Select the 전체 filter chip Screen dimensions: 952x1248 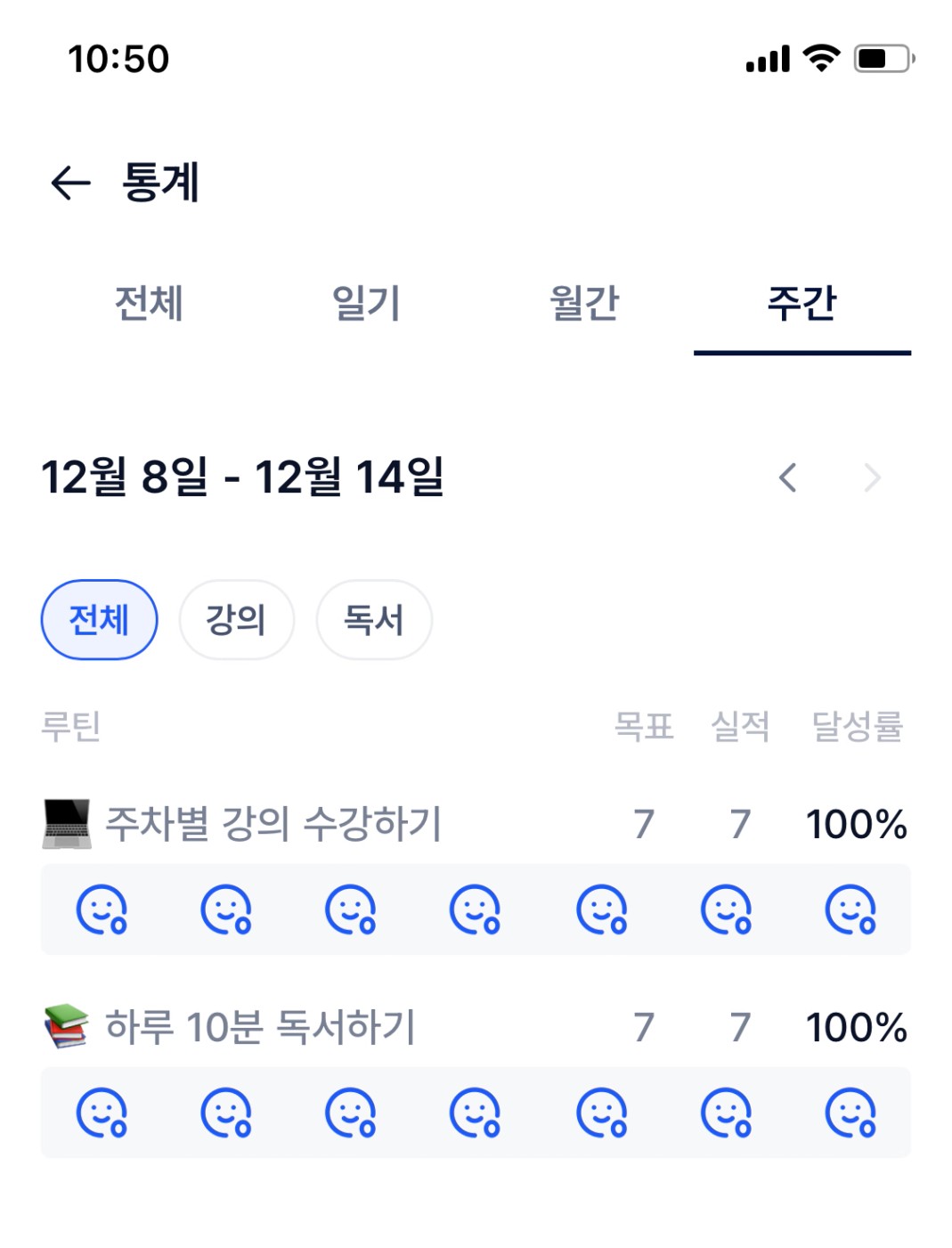pyautogui.click(x=99, y=620)
